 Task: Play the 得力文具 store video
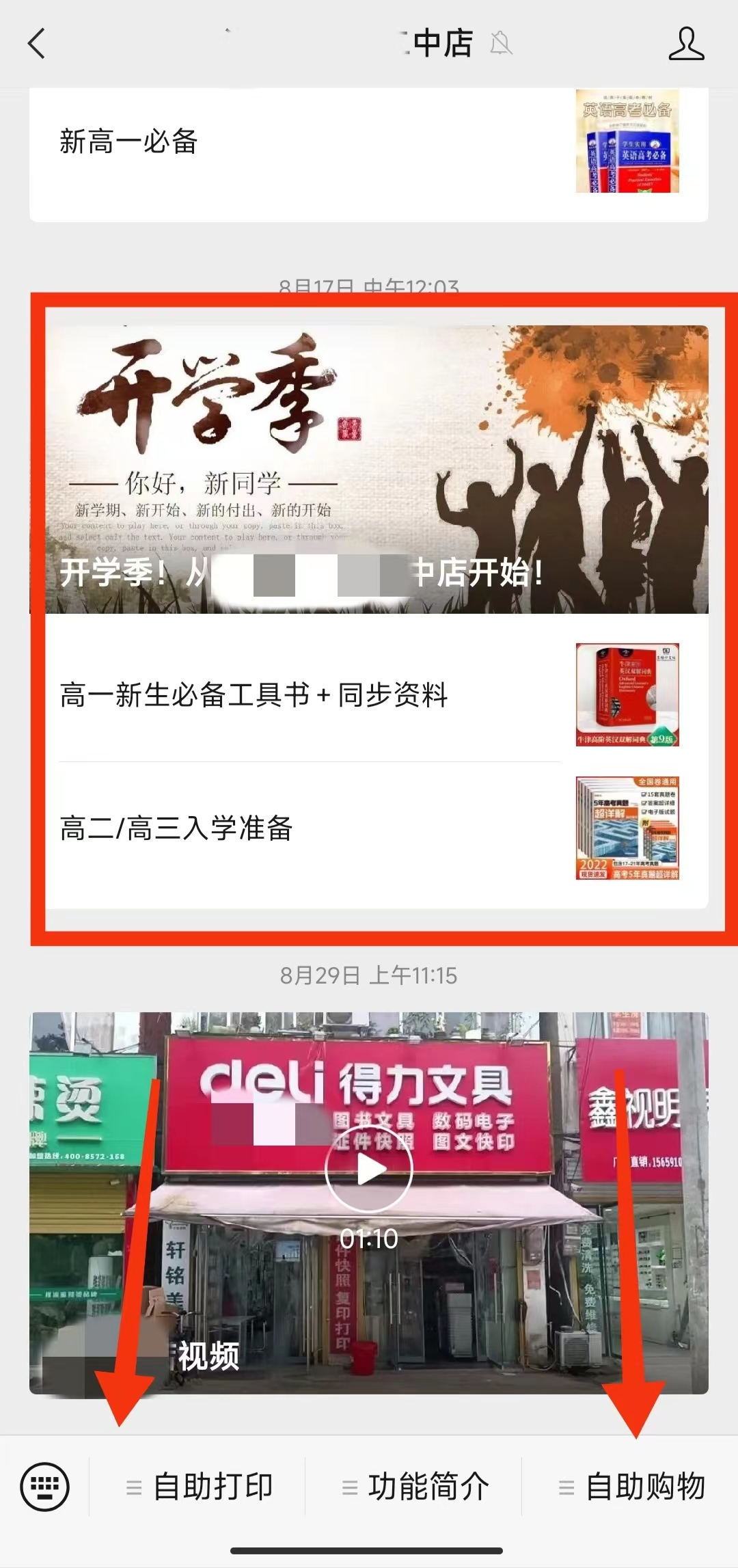point(369,1170)
